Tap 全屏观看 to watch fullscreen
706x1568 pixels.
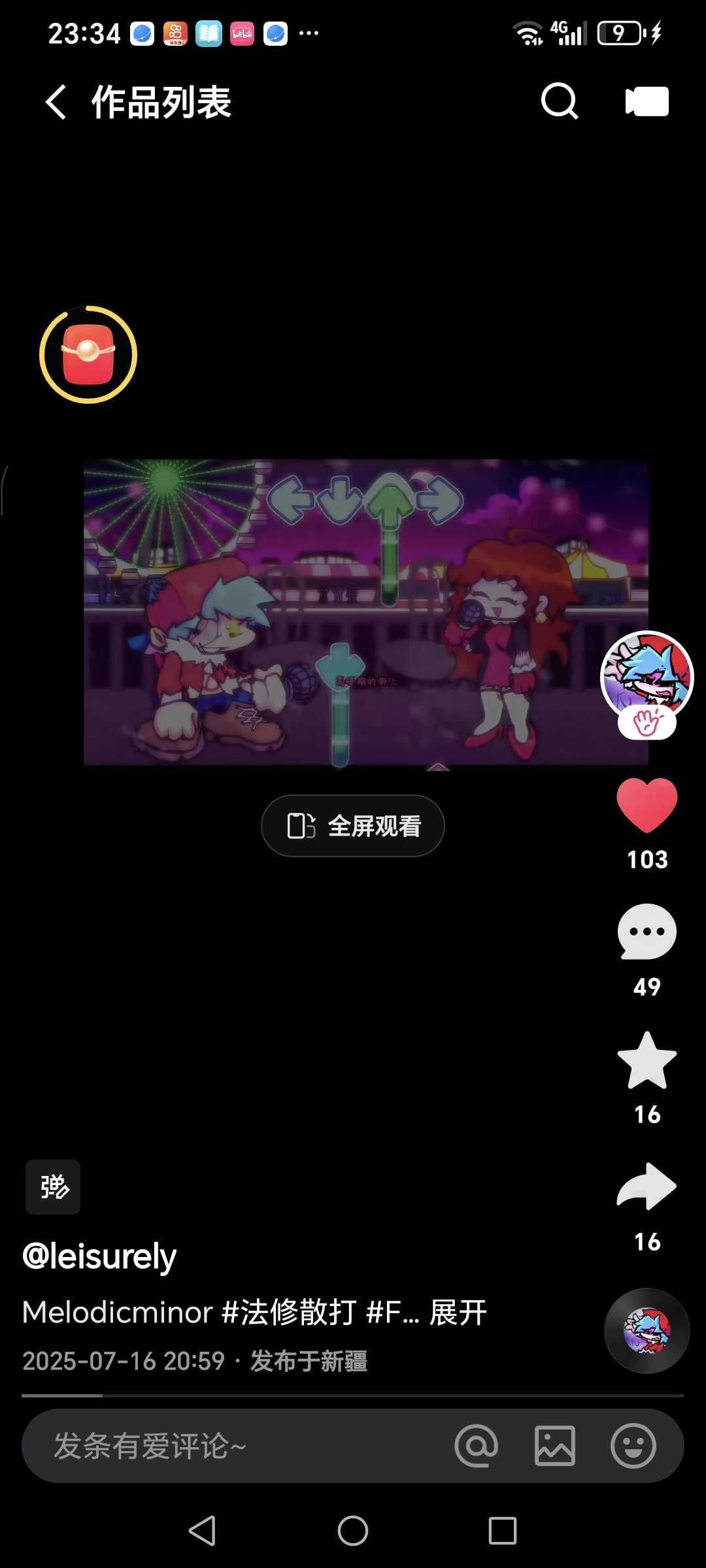(x=353, y=826)
